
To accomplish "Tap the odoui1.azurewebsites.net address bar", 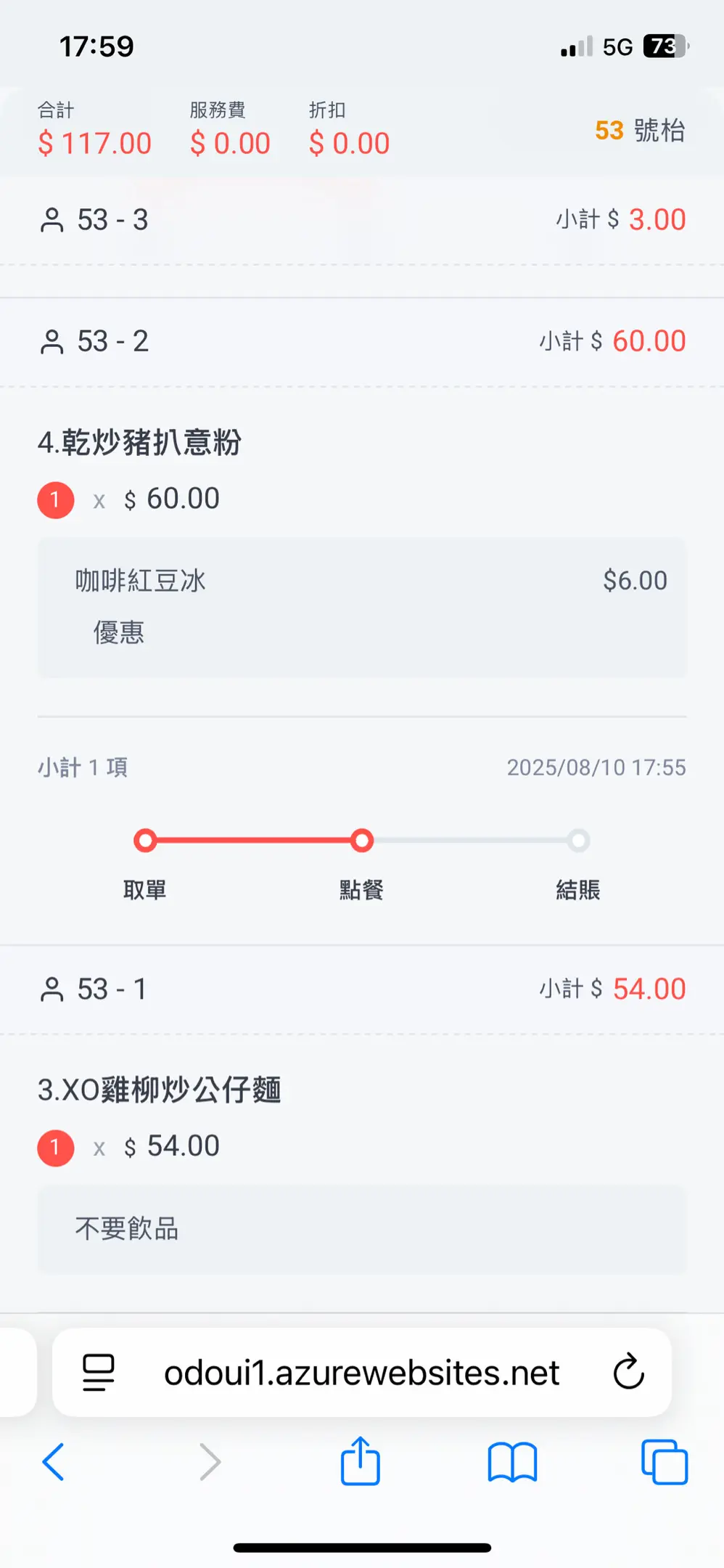I will [x=361, y=1372].
